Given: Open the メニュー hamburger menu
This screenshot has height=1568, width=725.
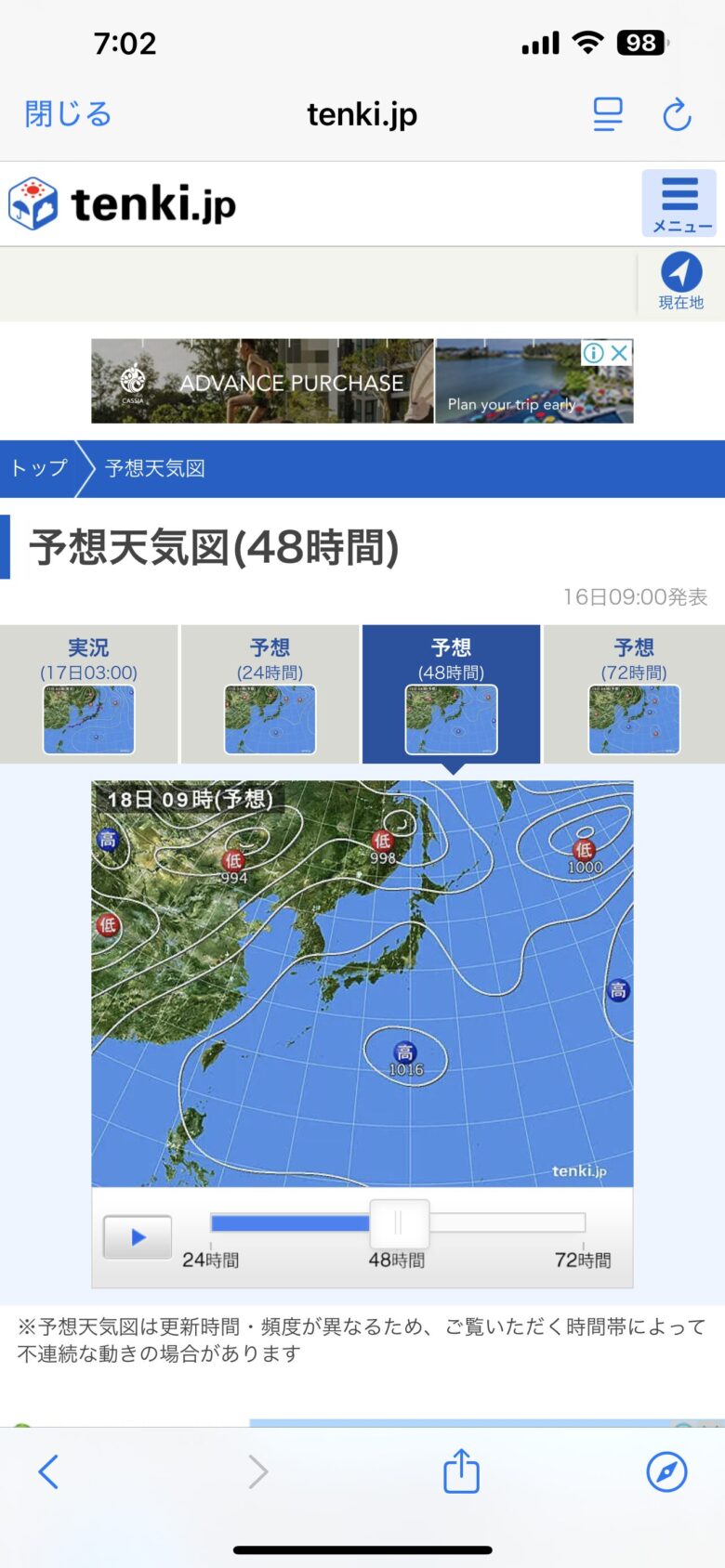Looking at the screenshot, I should (679, 203).
